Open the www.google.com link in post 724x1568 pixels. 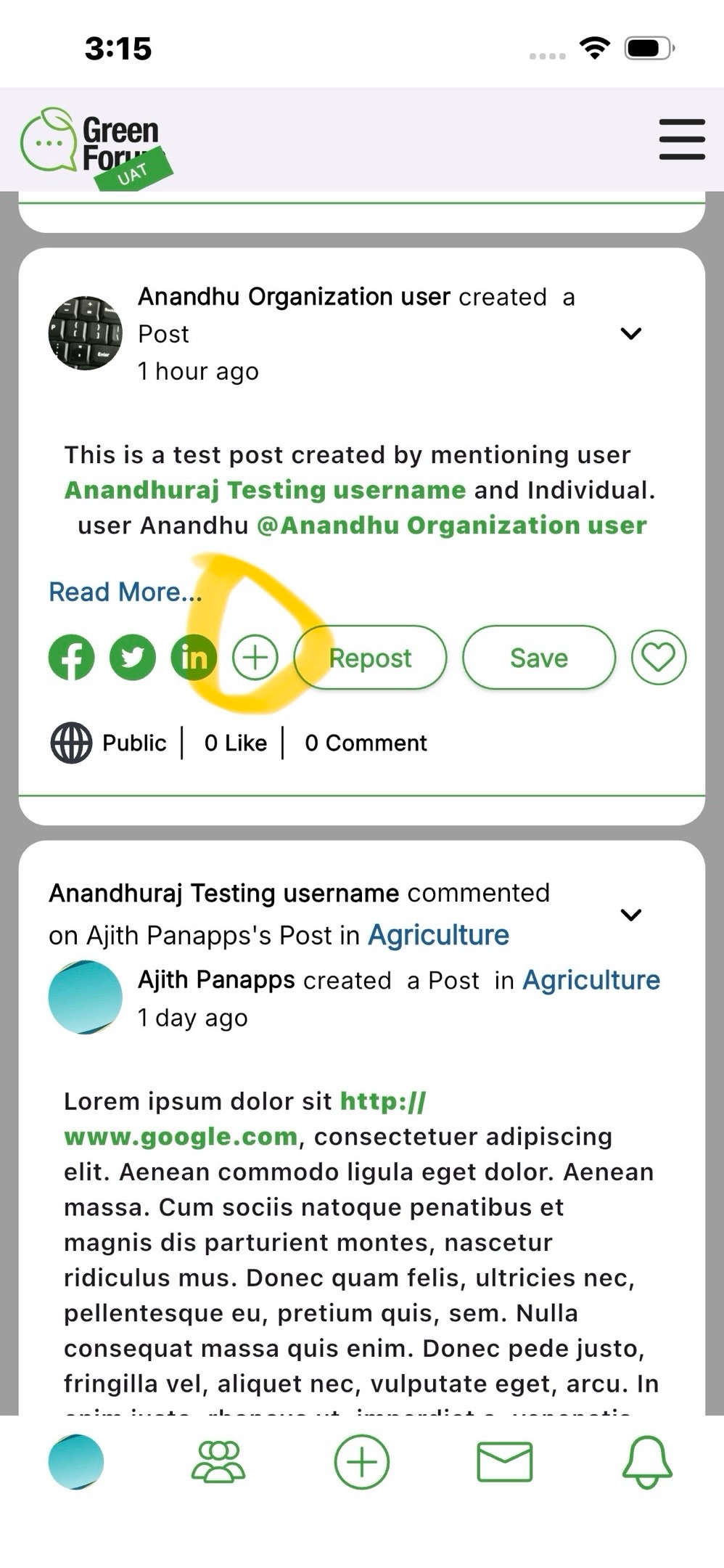coord(181,1137)
